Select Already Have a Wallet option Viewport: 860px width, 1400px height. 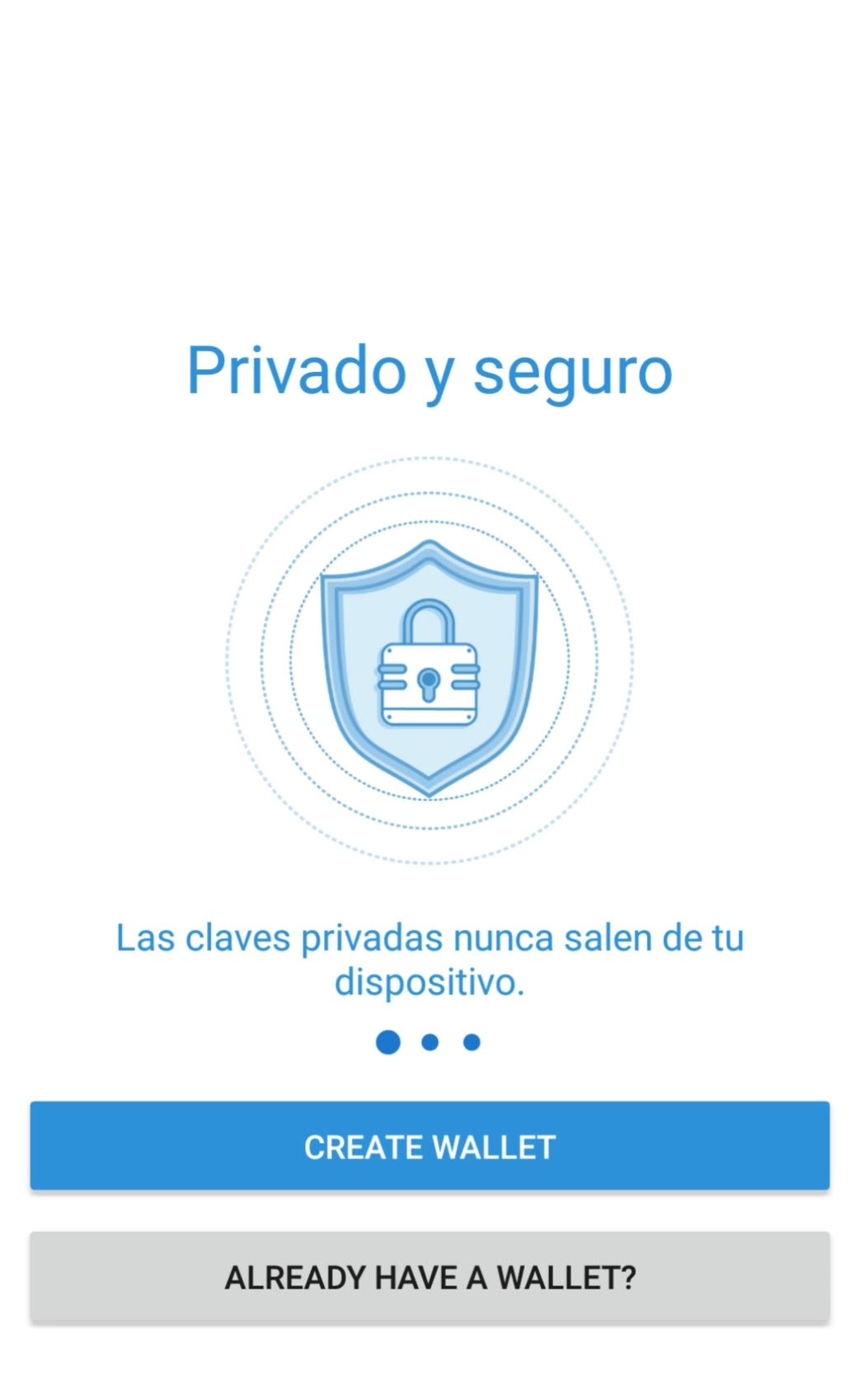[430, 1276]
